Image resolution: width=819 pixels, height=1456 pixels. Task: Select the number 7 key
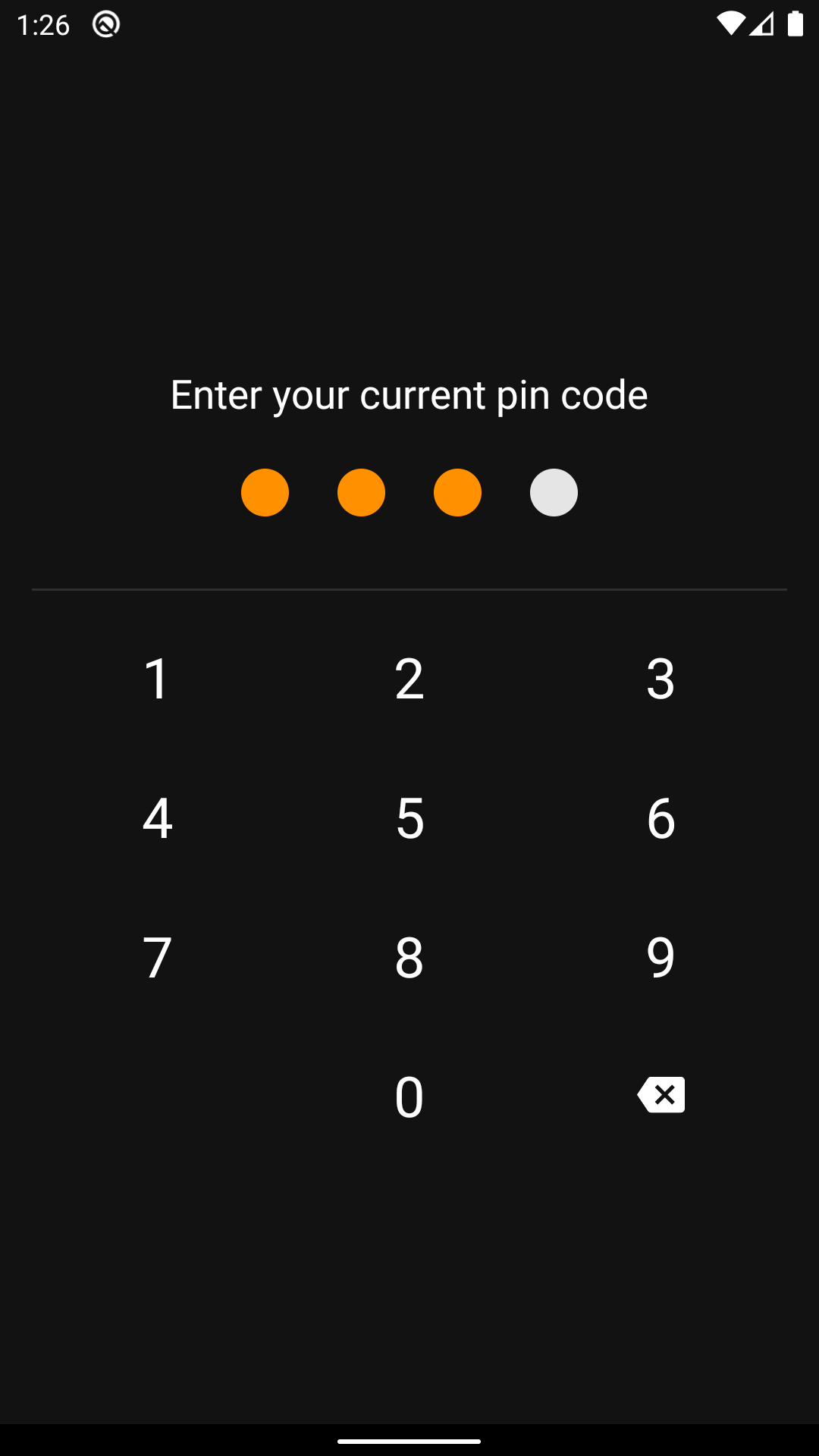point(157,957)
